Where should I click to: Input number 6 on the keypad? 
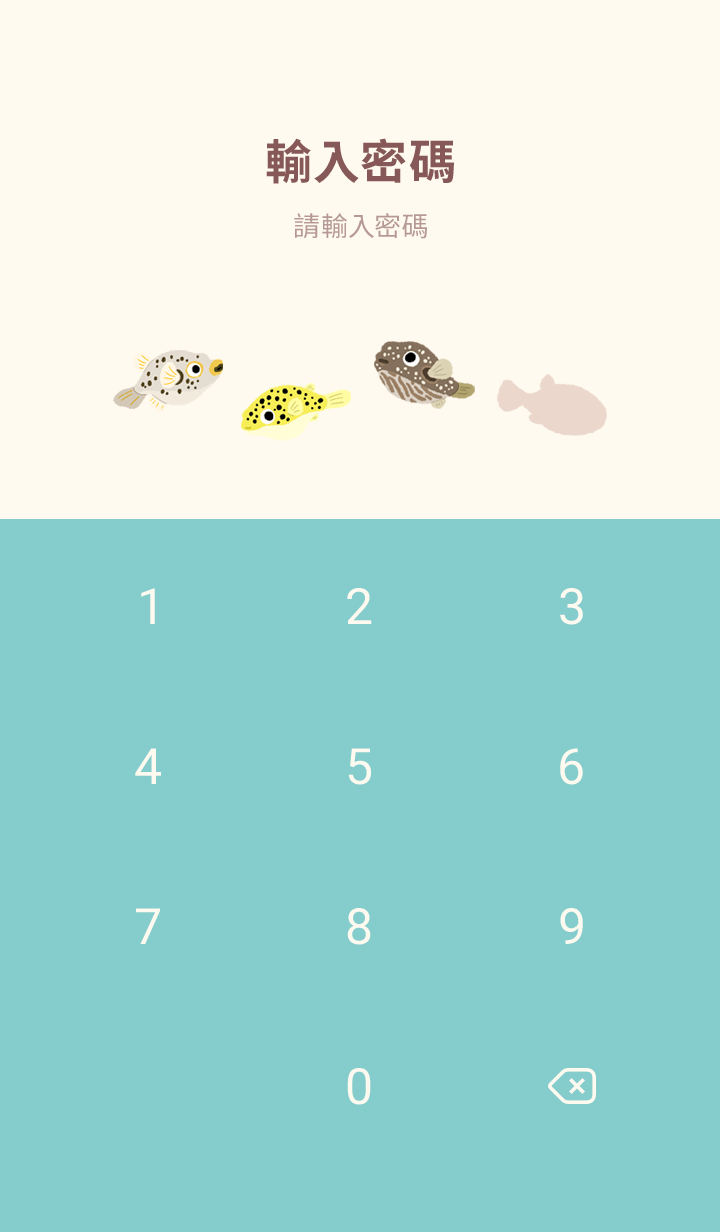coord(571,767)
